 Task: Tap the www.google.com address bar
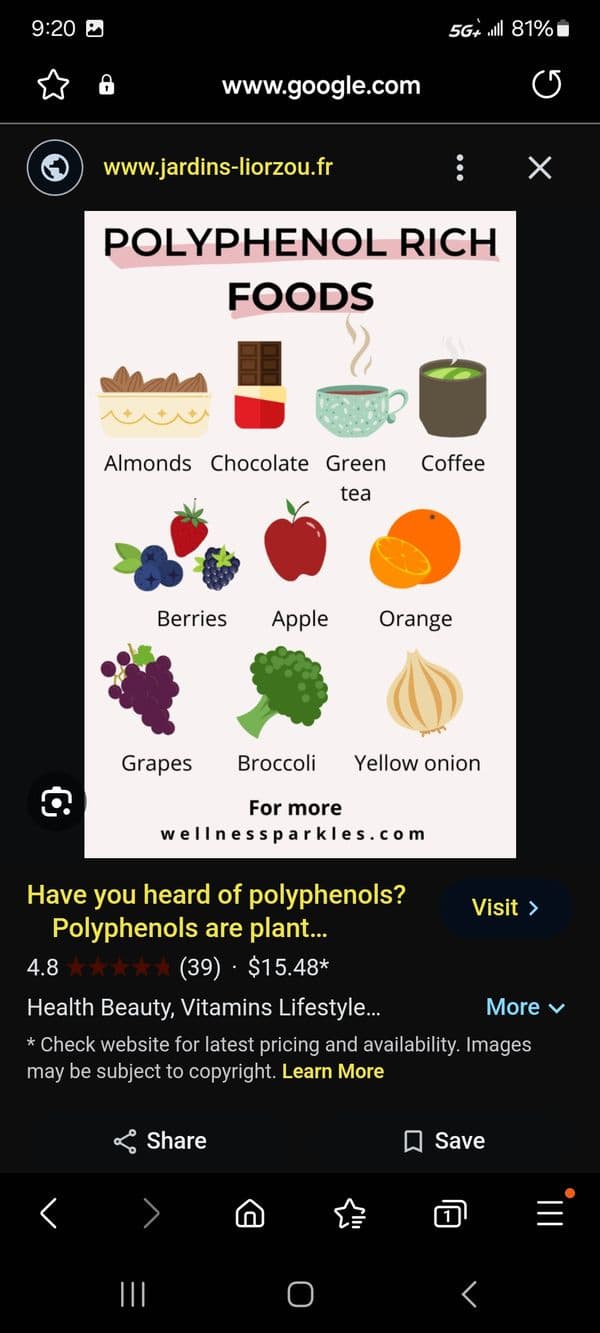click(x=321, y=86)
